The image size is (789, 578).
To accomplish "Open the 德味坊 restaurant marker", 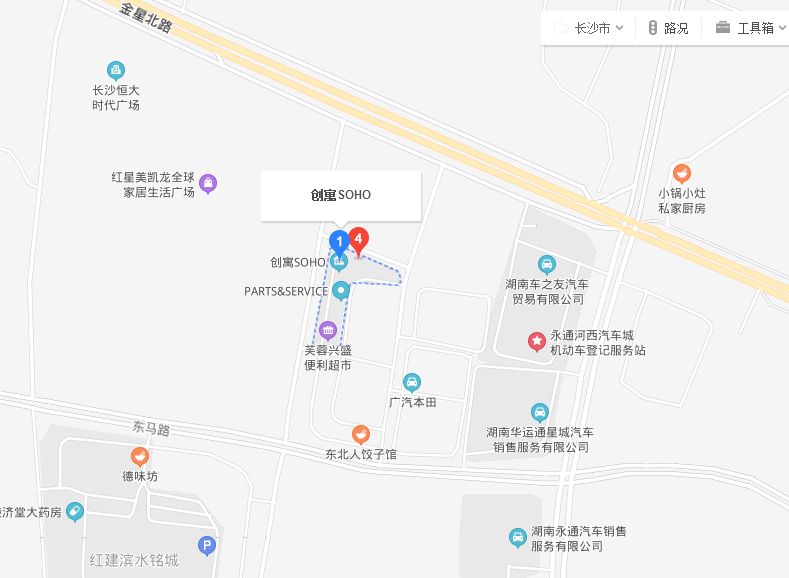I will (140, 456).
